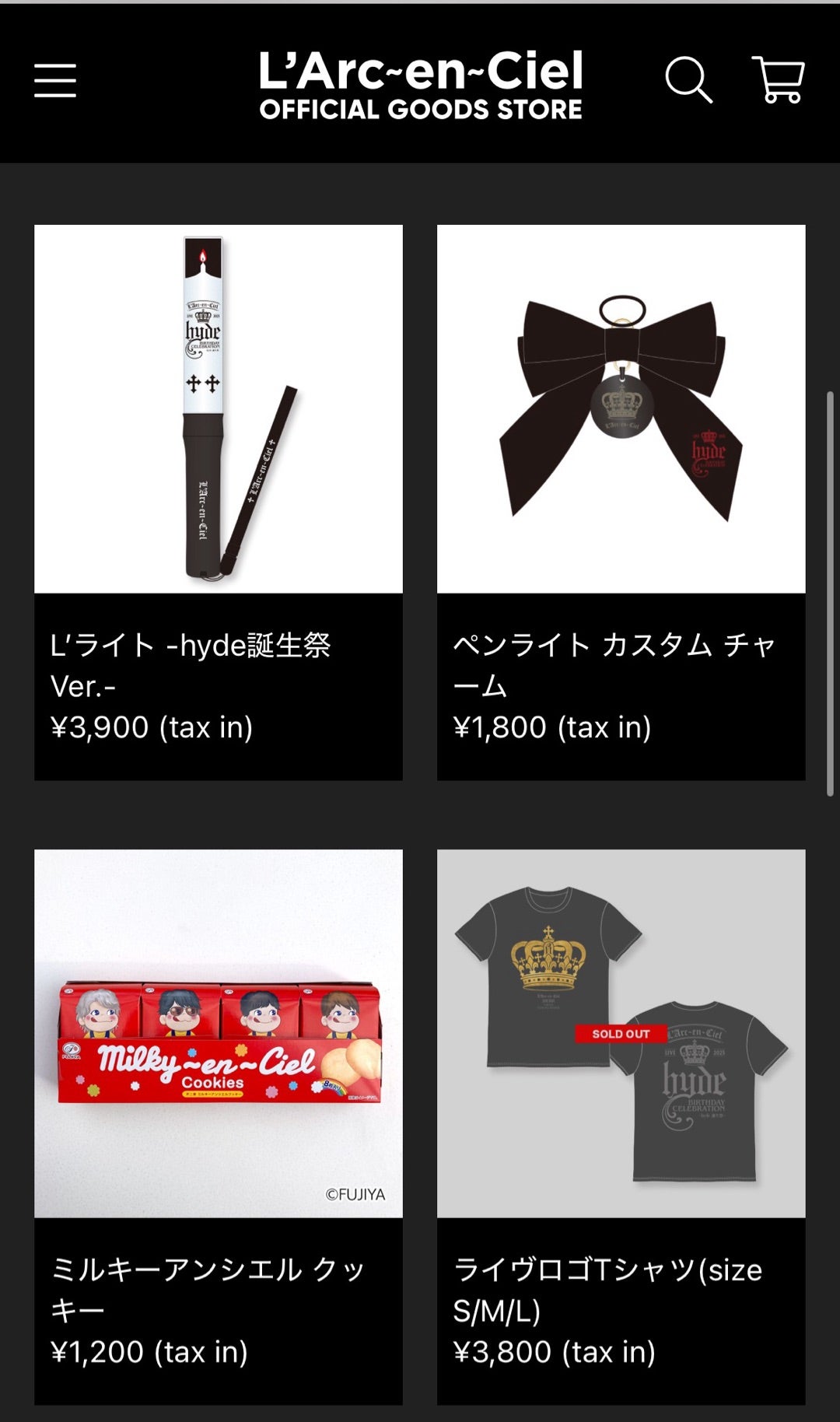View the penlight product thumbnail

pyautogui.click(x=218, y=408)
